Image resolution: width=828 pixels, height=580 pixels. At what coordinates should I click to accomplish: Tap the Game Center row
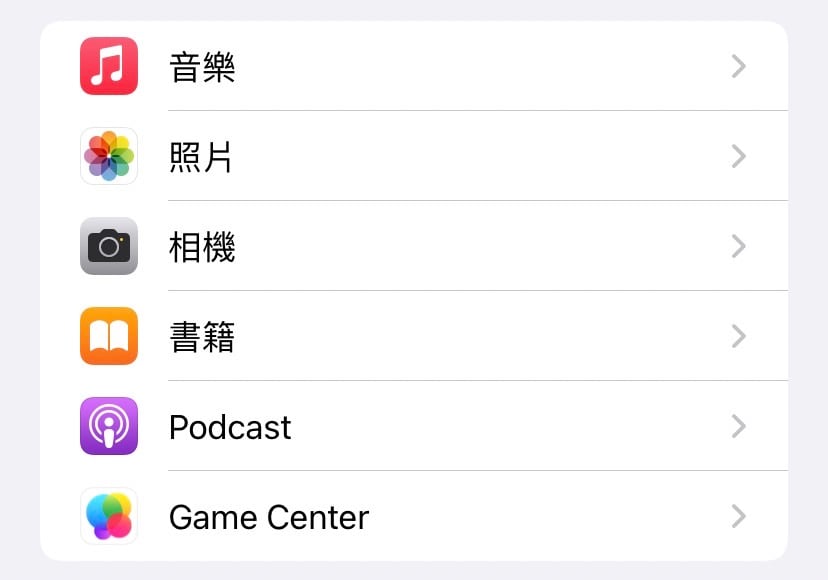tap(413, 517)
